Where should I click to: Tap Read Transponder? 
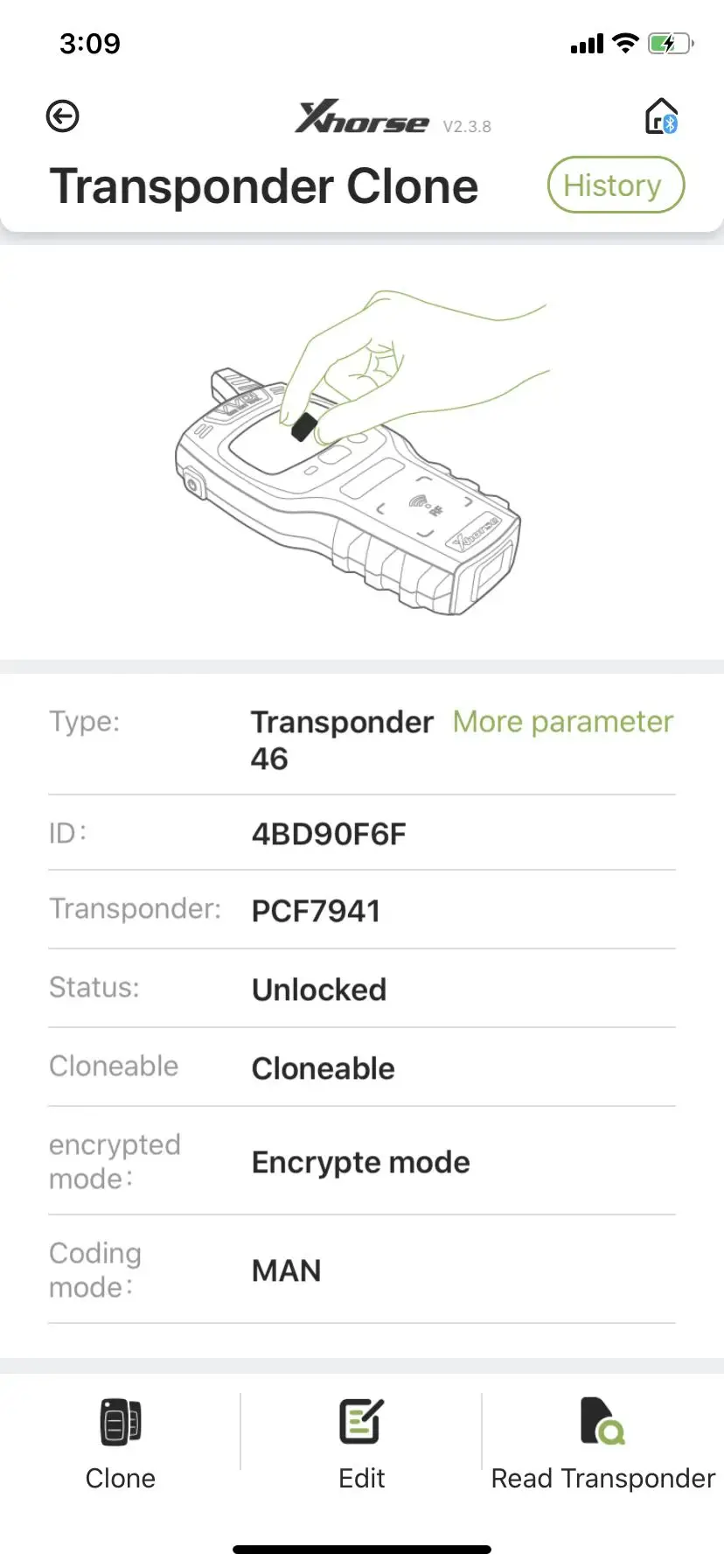pyautogui.click(x=602, y=1445)
